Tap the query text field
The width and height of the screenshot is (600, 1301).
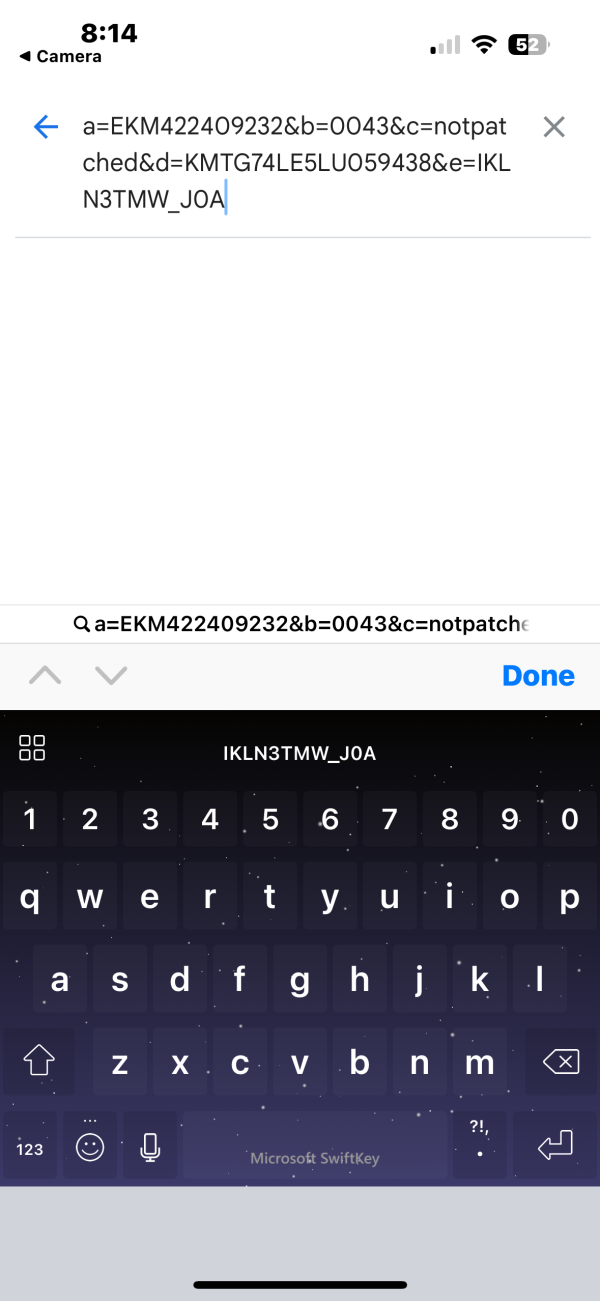(300, 163)
